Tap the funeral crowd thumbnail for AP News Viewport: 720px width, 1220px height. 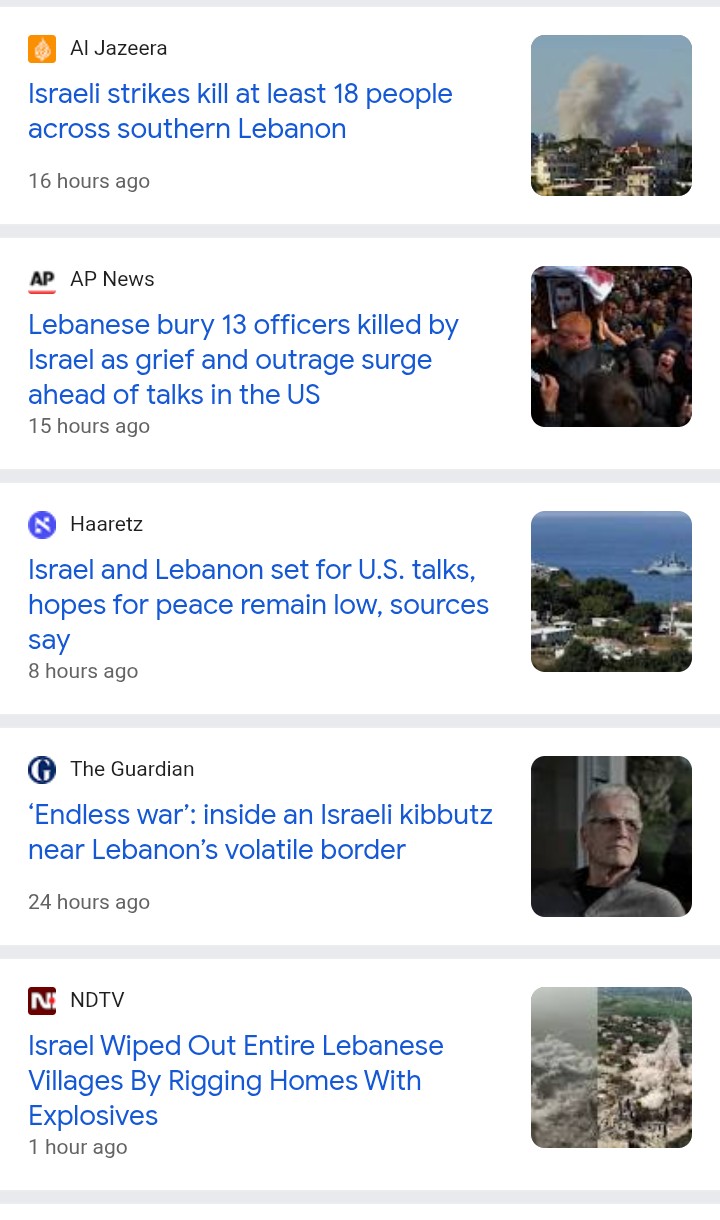611,347
